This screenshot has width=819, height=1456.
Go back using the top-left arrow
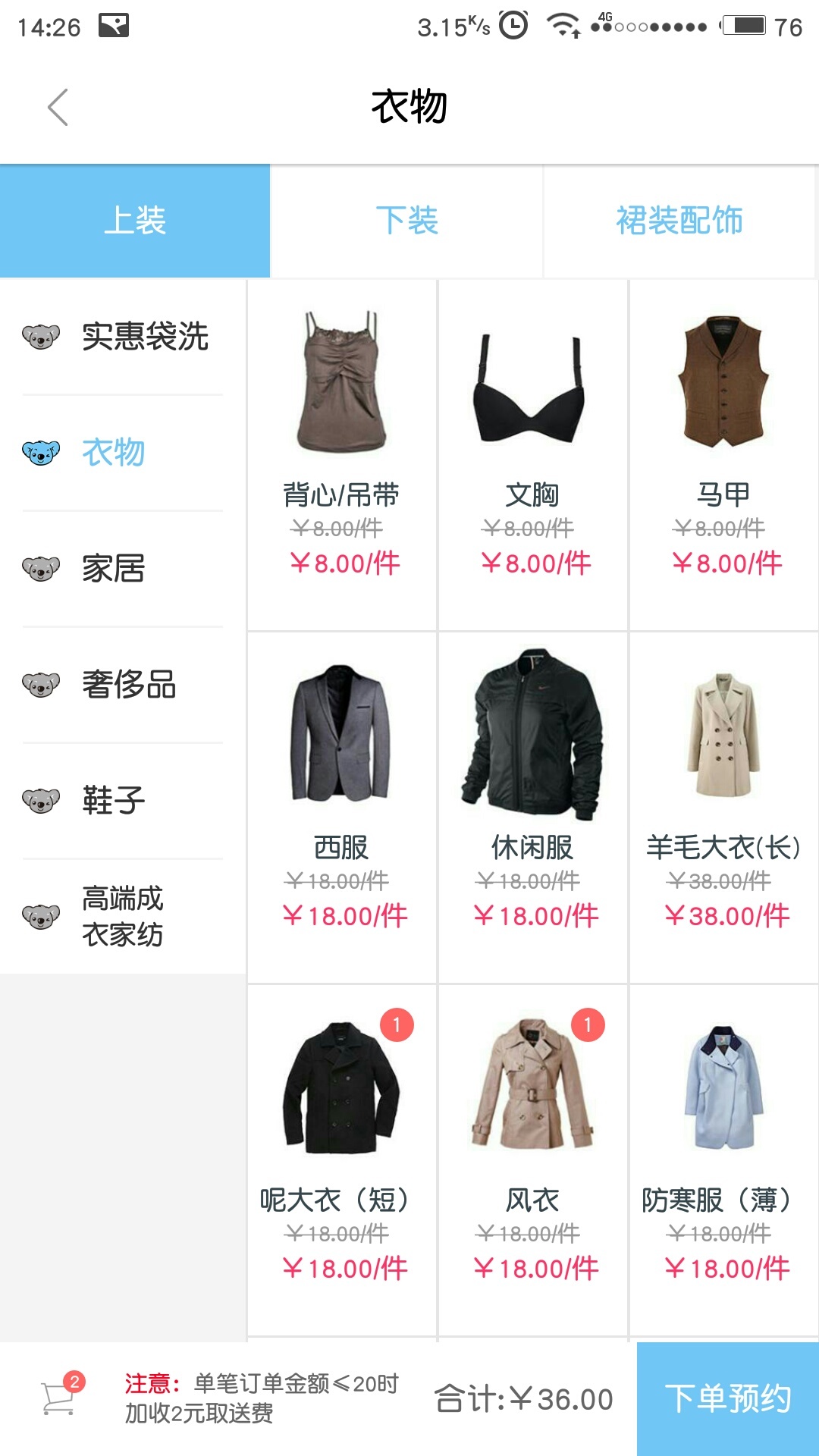click(x=58, y=107)
